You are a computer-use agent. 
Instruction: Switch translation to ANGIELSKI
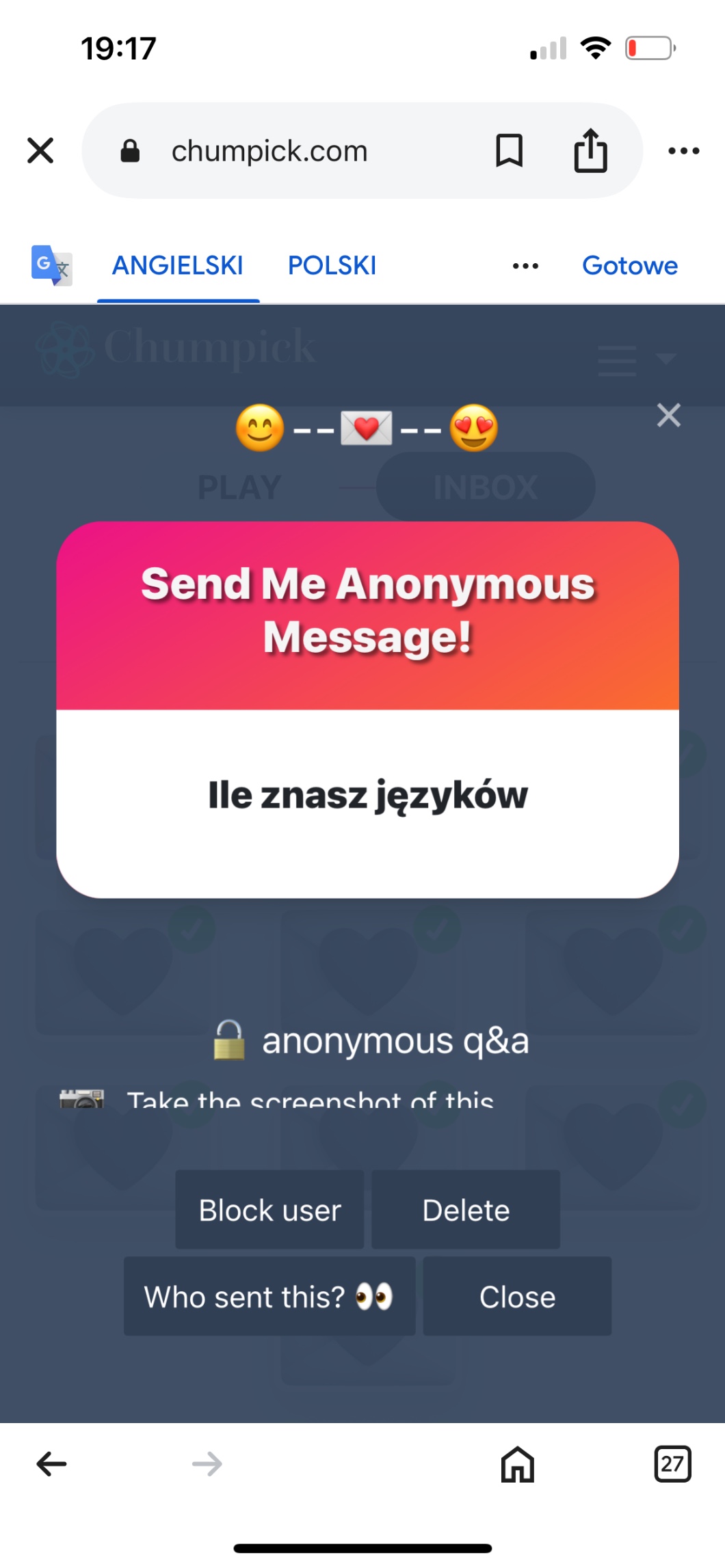[178, 265]
